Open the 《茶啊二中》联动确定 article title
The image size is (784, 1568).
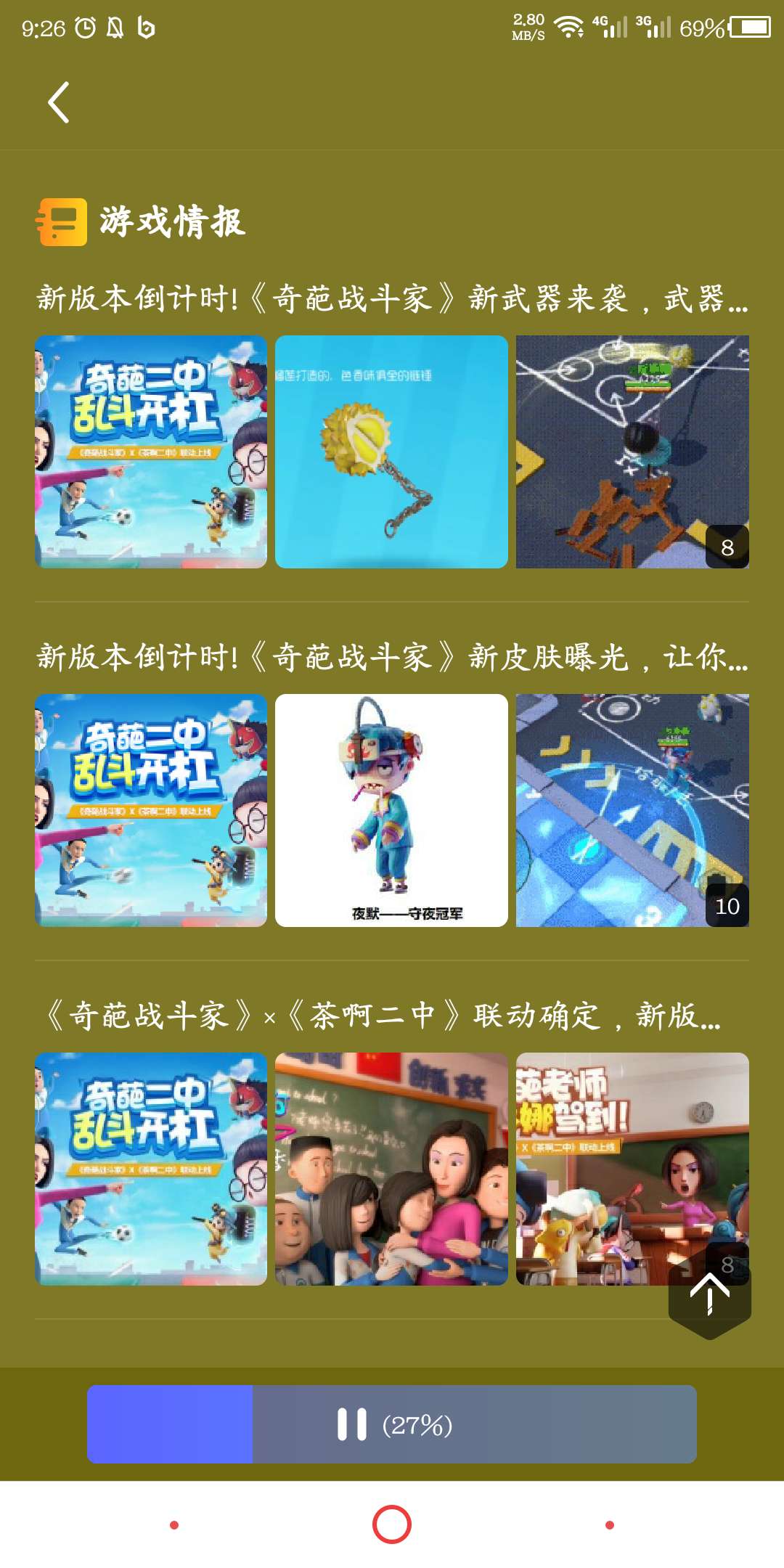(385, 1016)
